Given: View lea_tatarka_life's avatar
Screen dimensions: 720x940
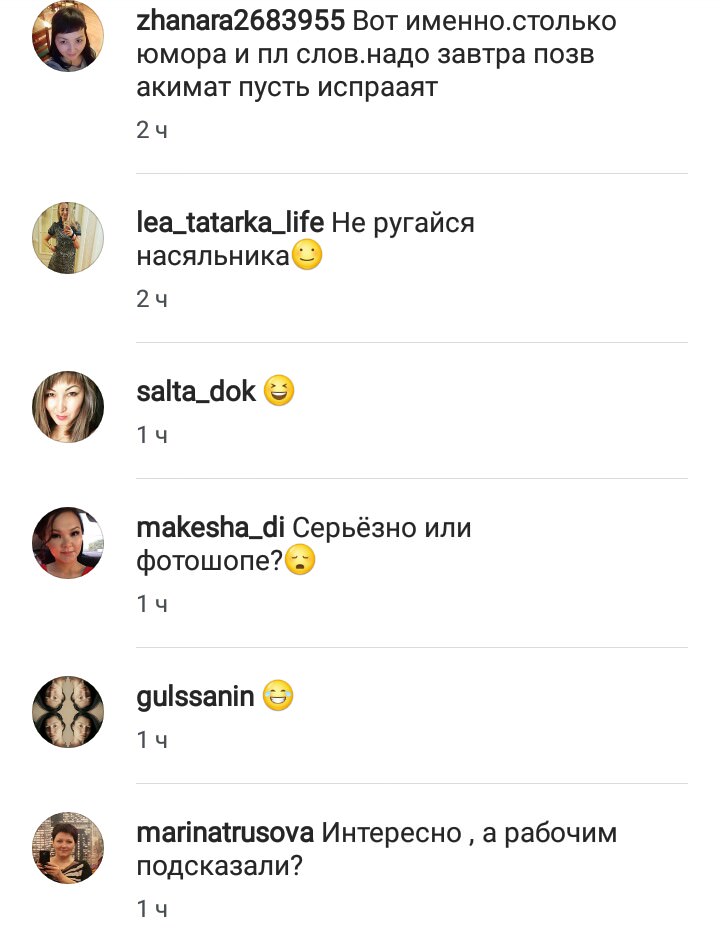Looking at the screenshot, I should [68, 238].
